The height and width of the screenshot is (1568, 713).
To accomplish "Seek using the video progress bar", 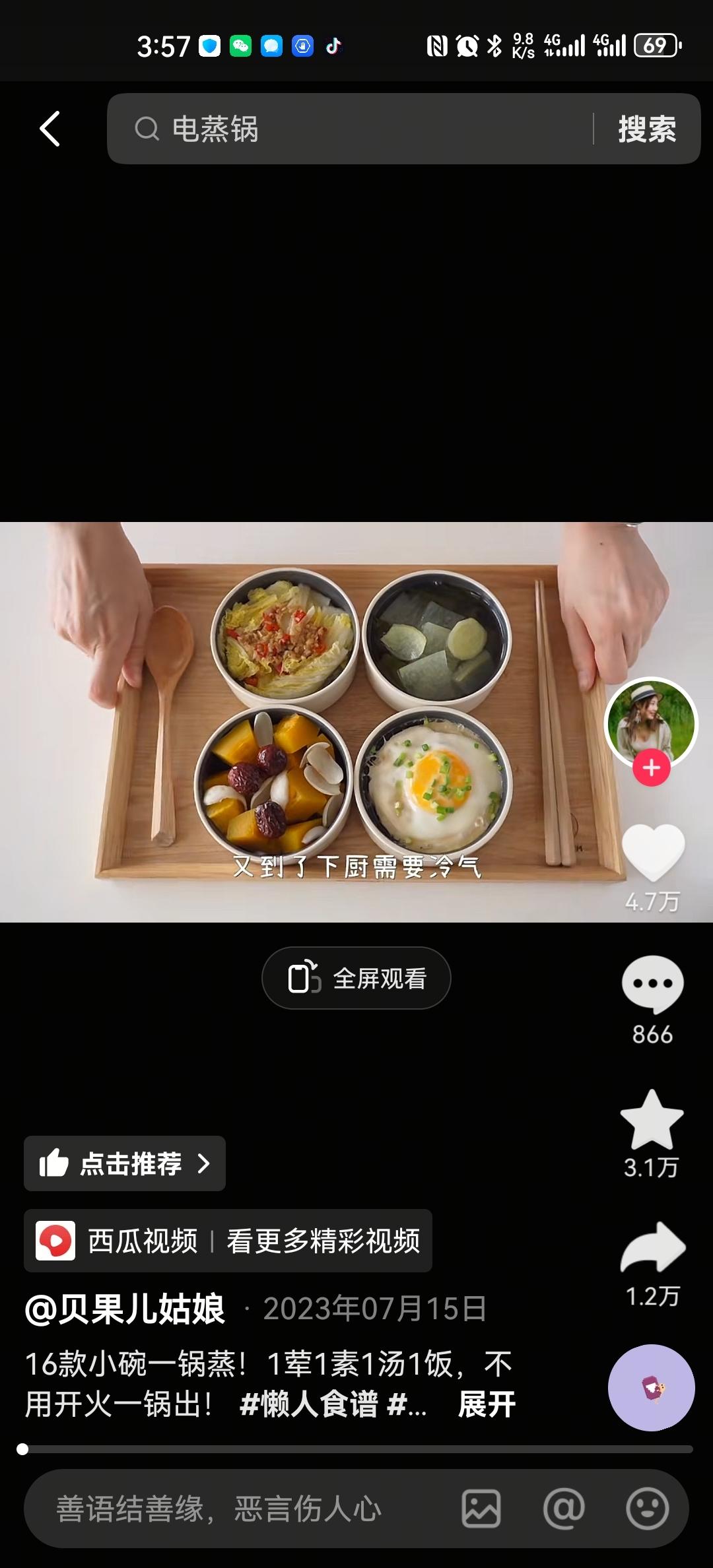I will [356, 1449].
